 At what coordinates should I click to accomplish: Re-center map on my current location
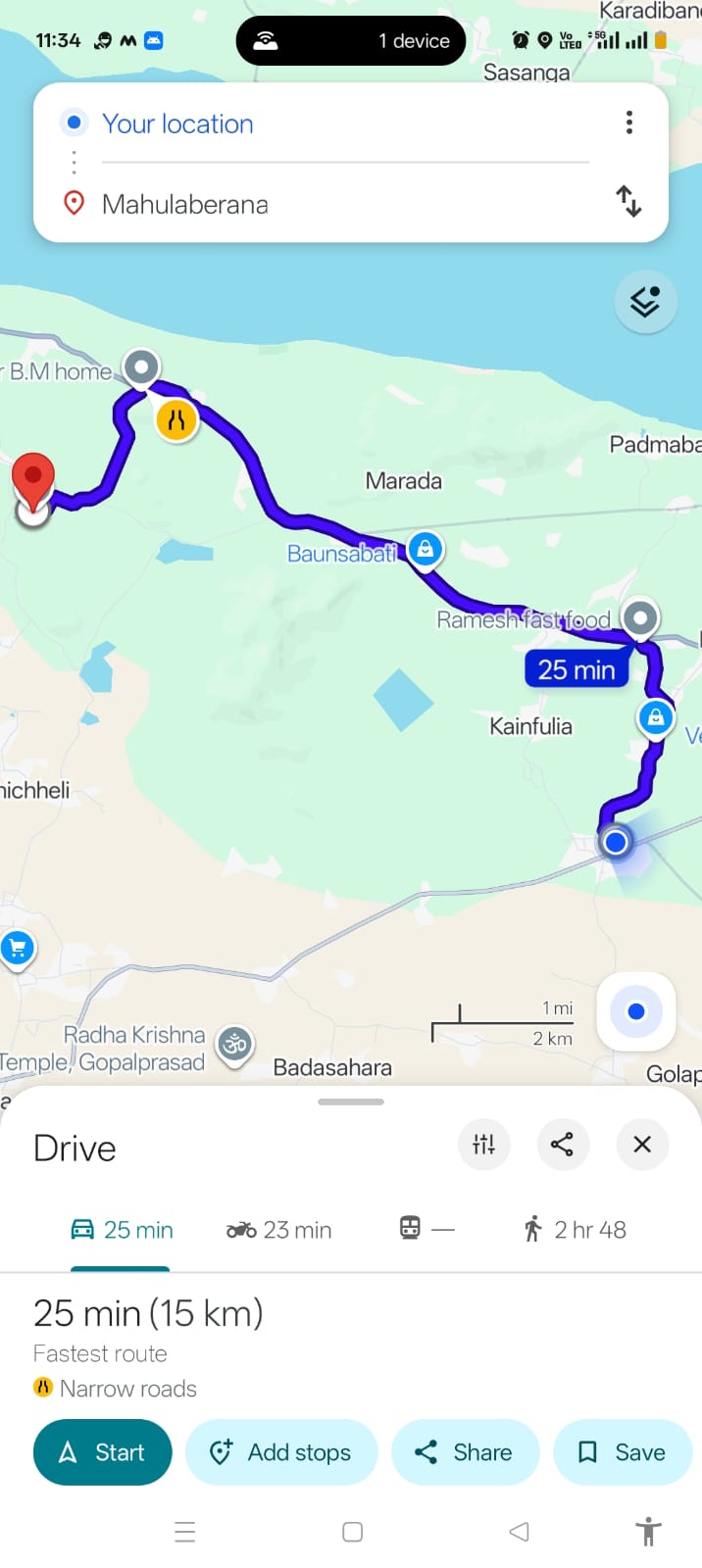[x=636, y=1011]
